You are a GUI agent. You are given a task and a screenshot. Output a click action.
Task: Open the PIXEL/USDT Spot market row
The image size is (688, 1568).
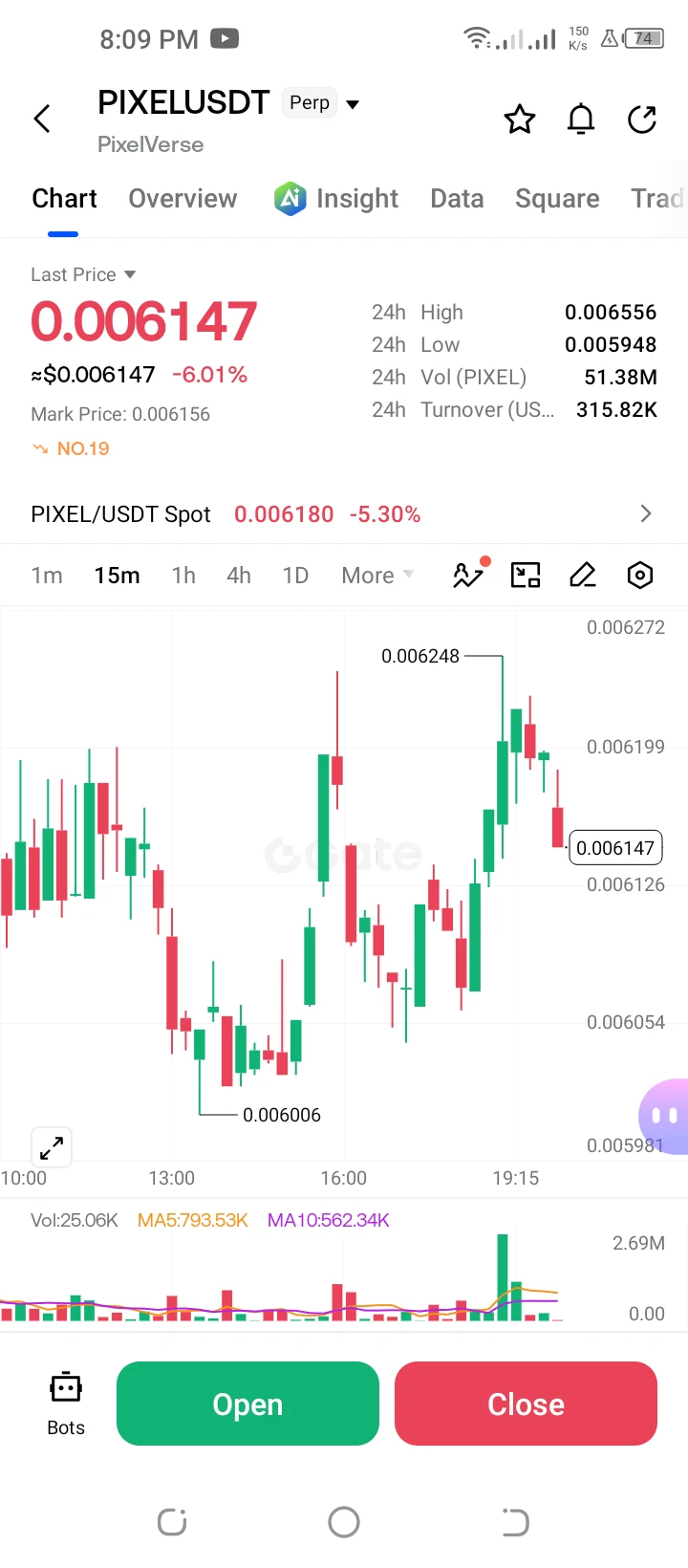pyautogui.click(x=344, y=514)
